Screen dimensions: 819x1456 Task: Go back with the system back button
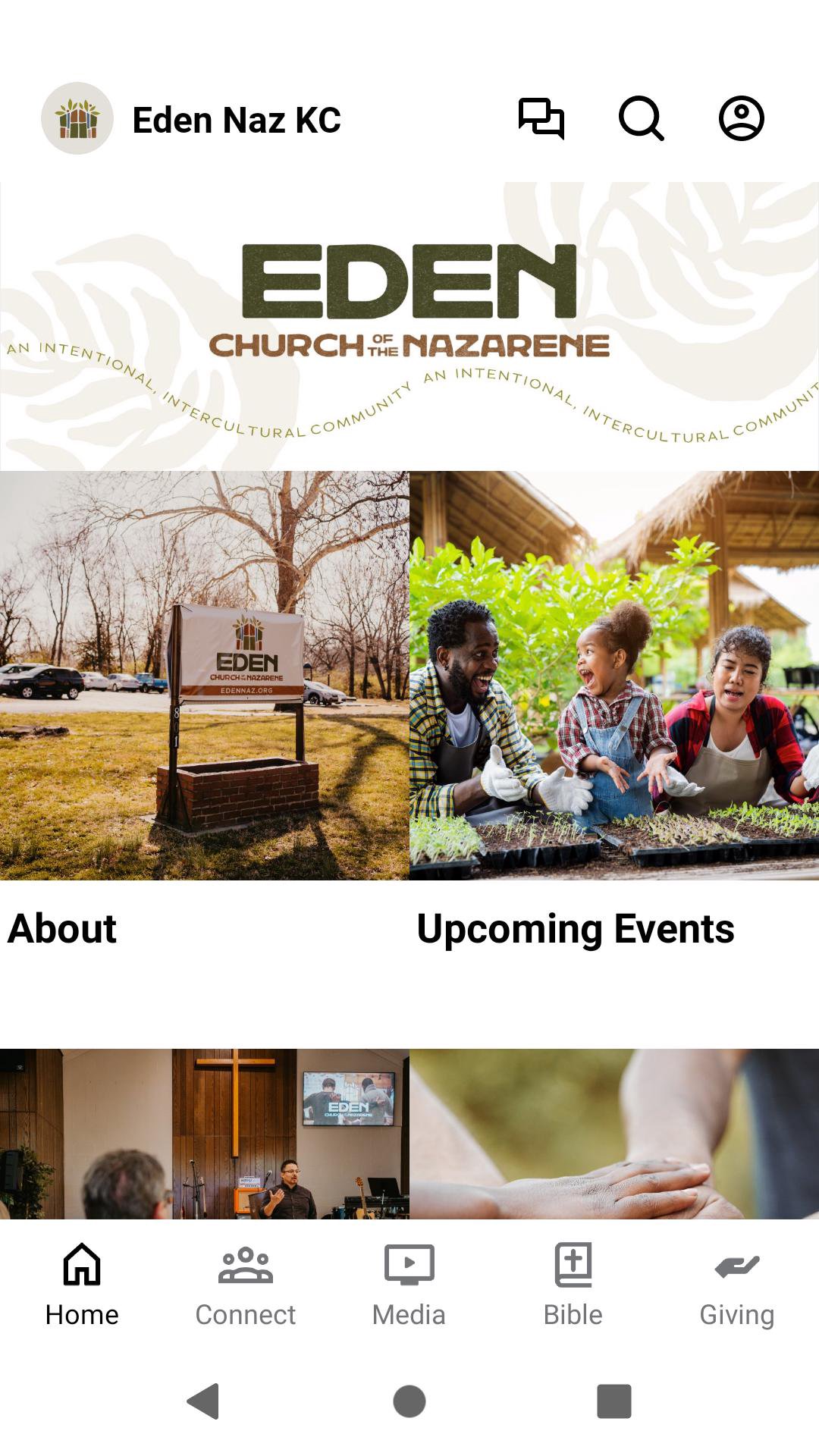click(203, 1401)
